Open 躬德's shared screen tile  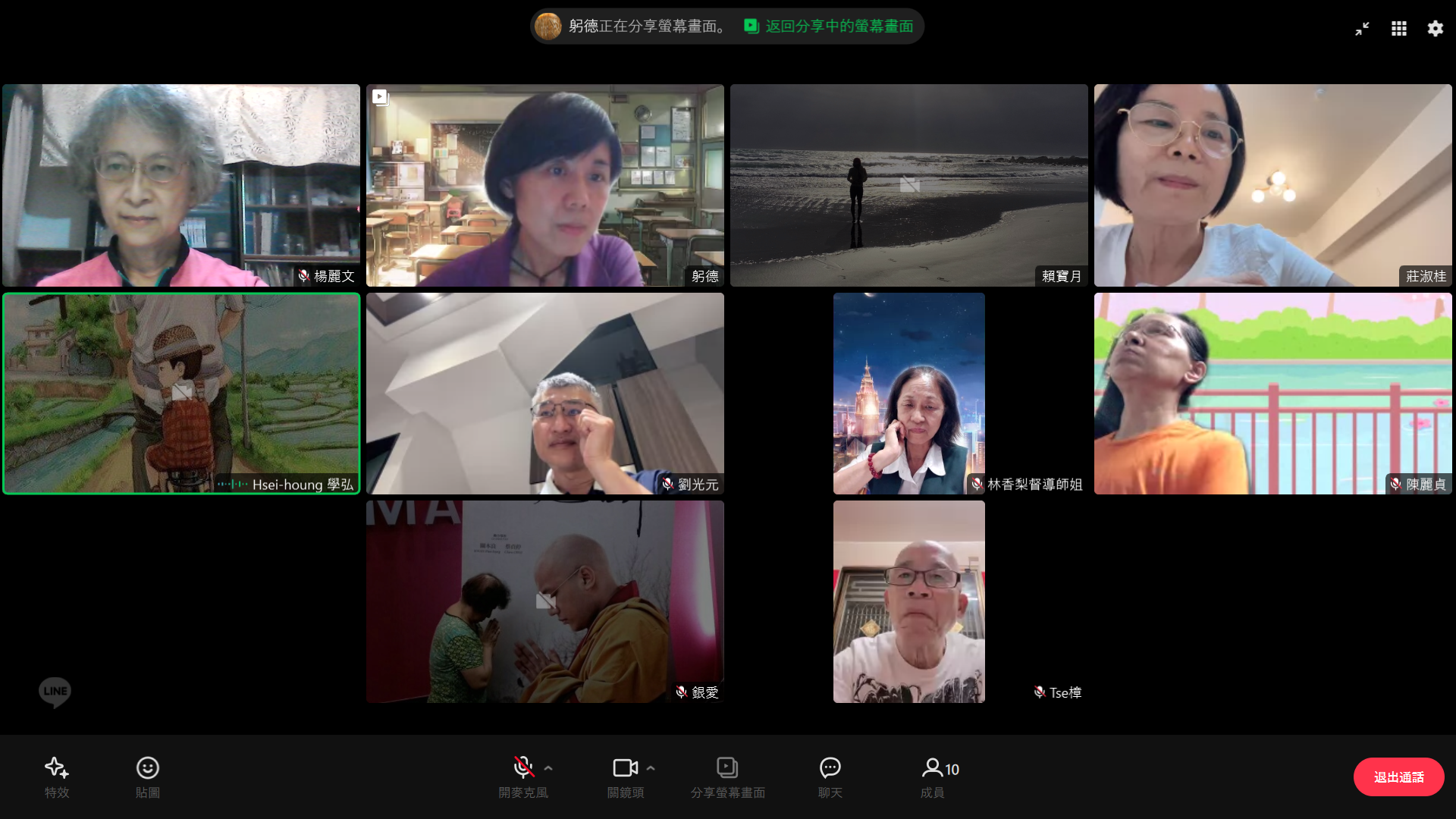[x=544, y=185]
